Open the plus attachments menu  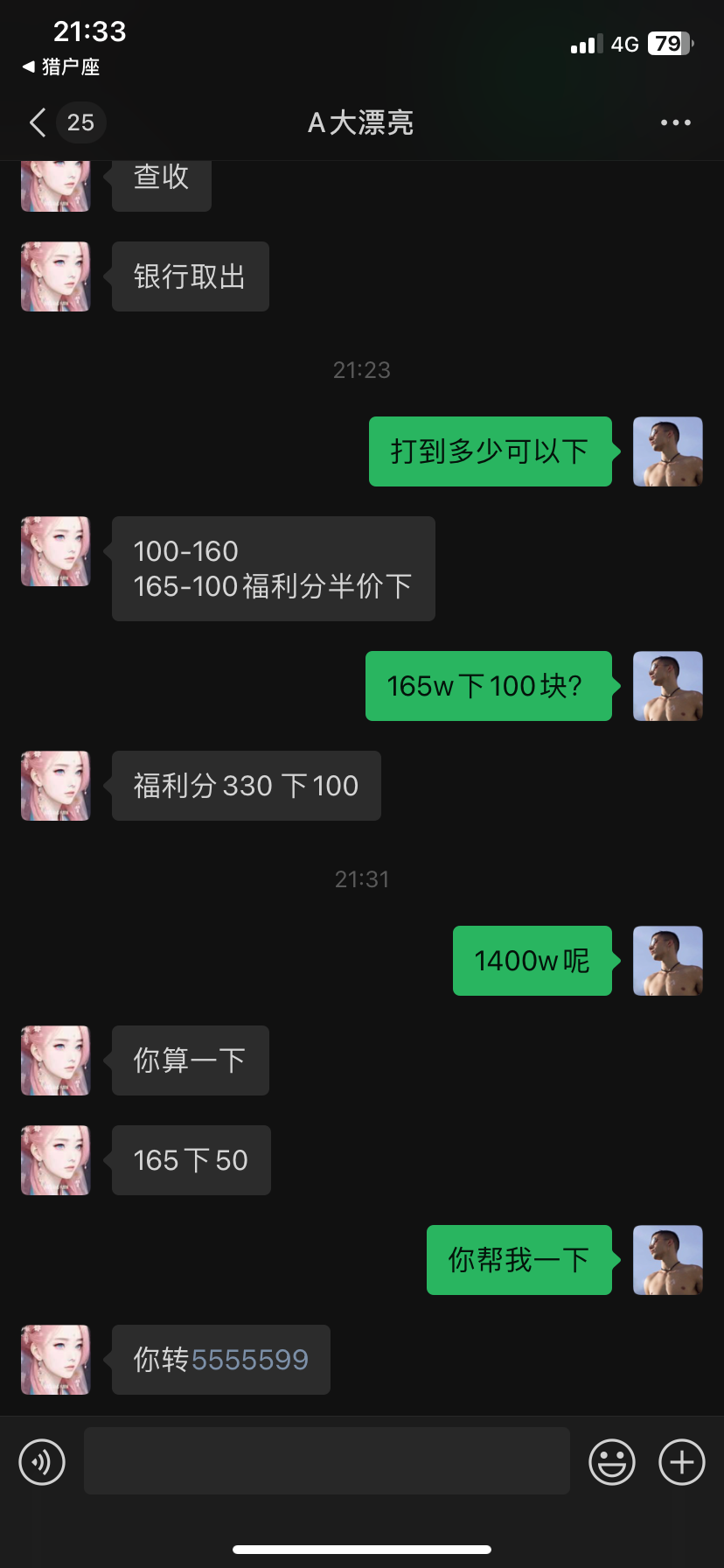[x=681, y=1462]
